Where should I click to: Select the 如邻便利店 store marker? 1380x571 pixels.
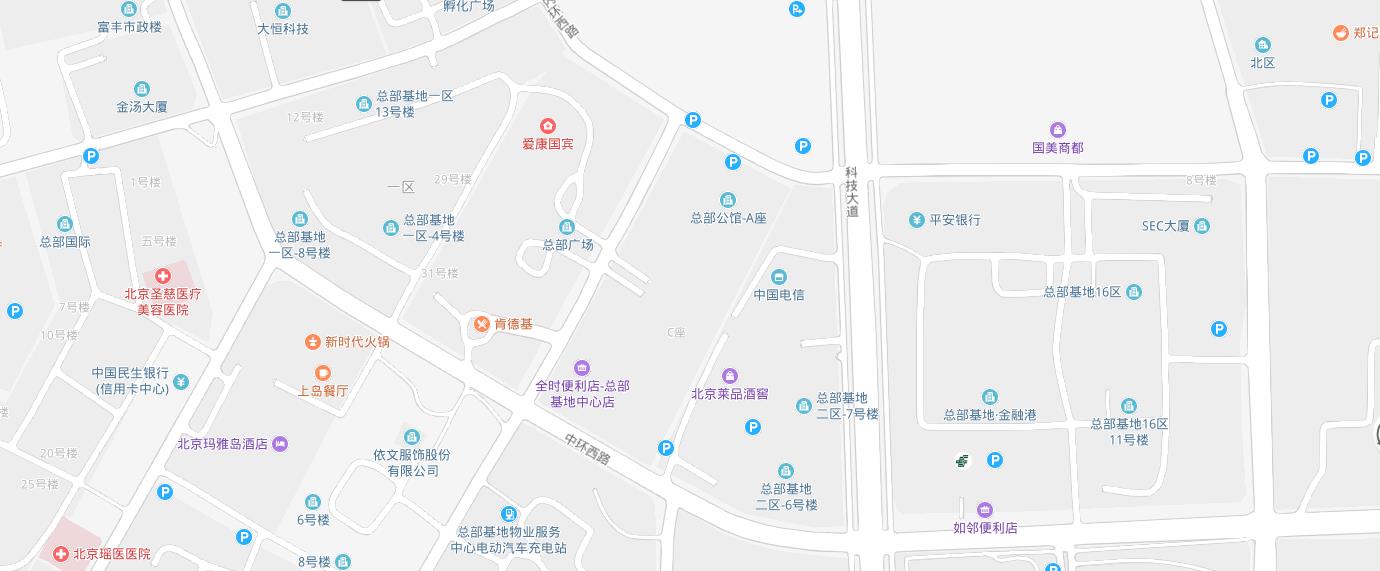(985, 510)
